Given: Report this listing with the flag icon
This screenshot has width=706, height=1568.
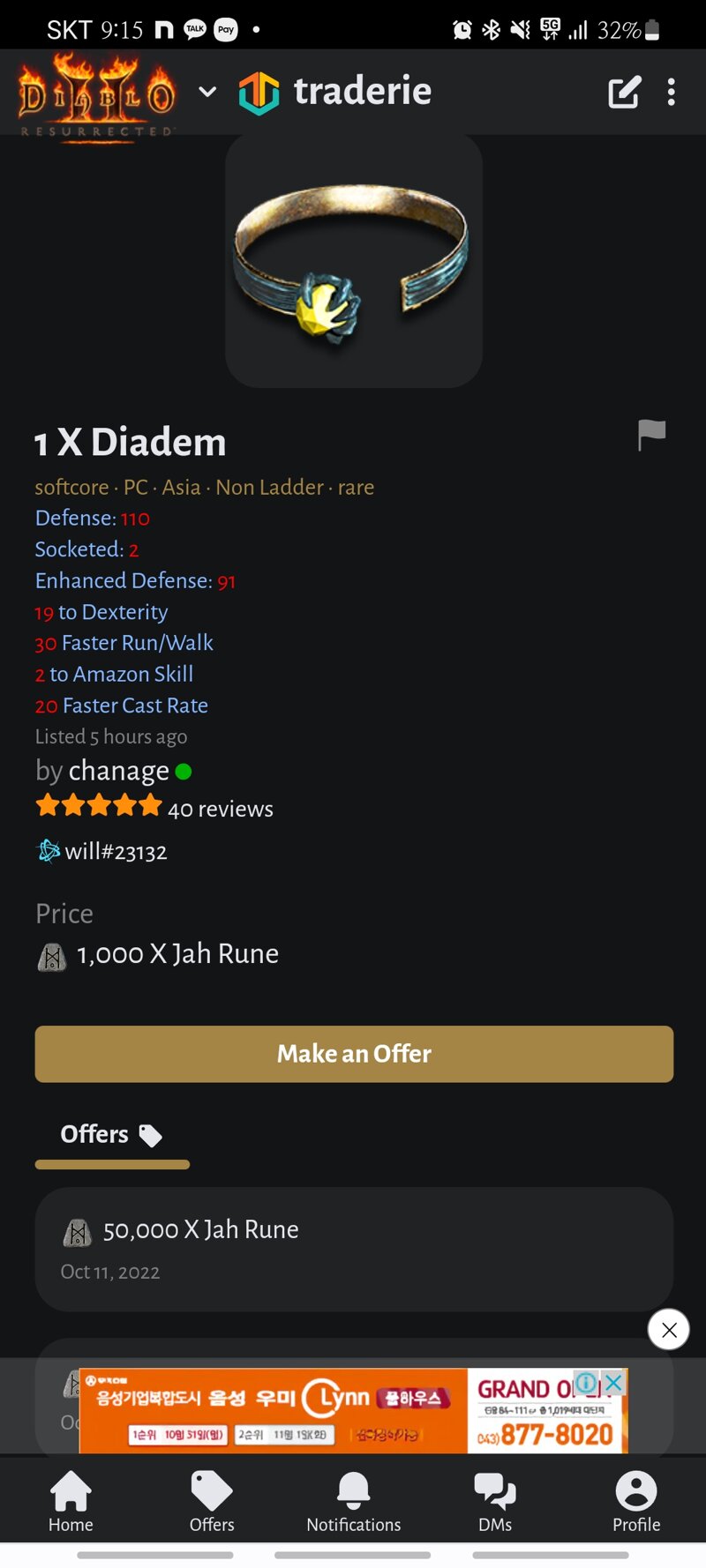Looking at the screenshot, I should [x=651, y=435].
